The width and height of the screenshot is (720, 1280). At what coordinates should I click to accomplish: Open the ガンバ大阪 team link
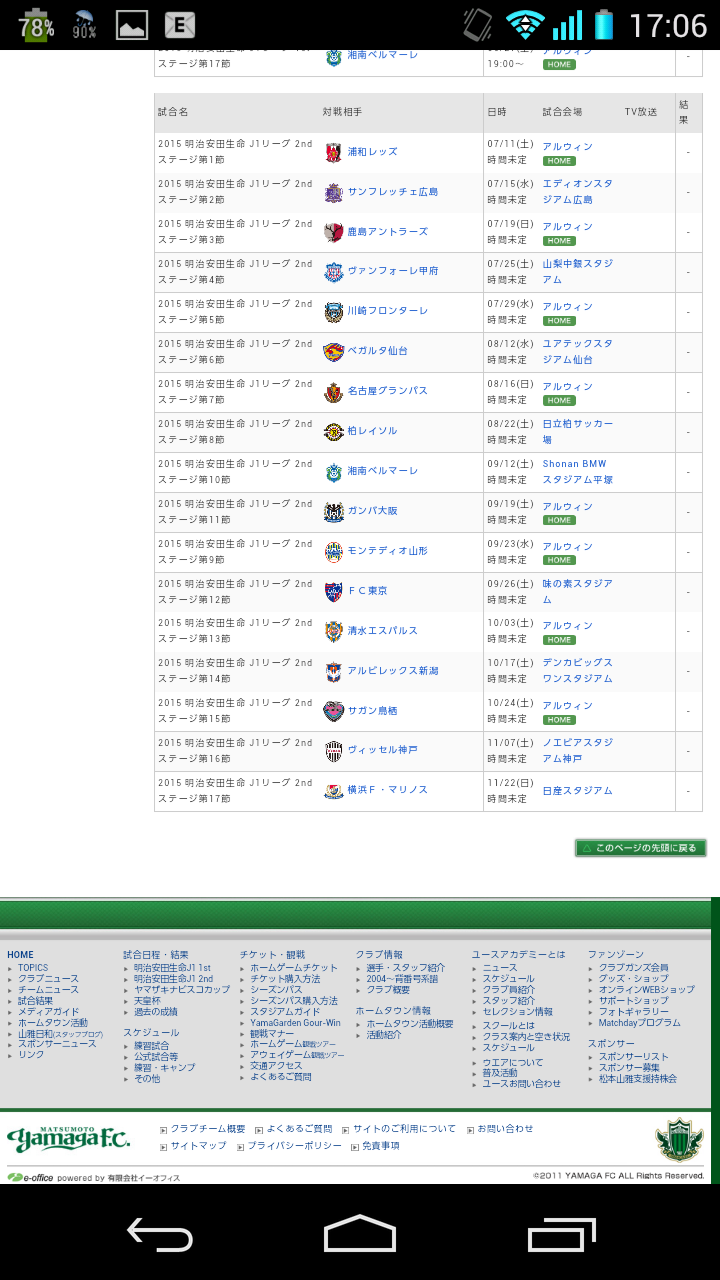click(x=372, y=511)
